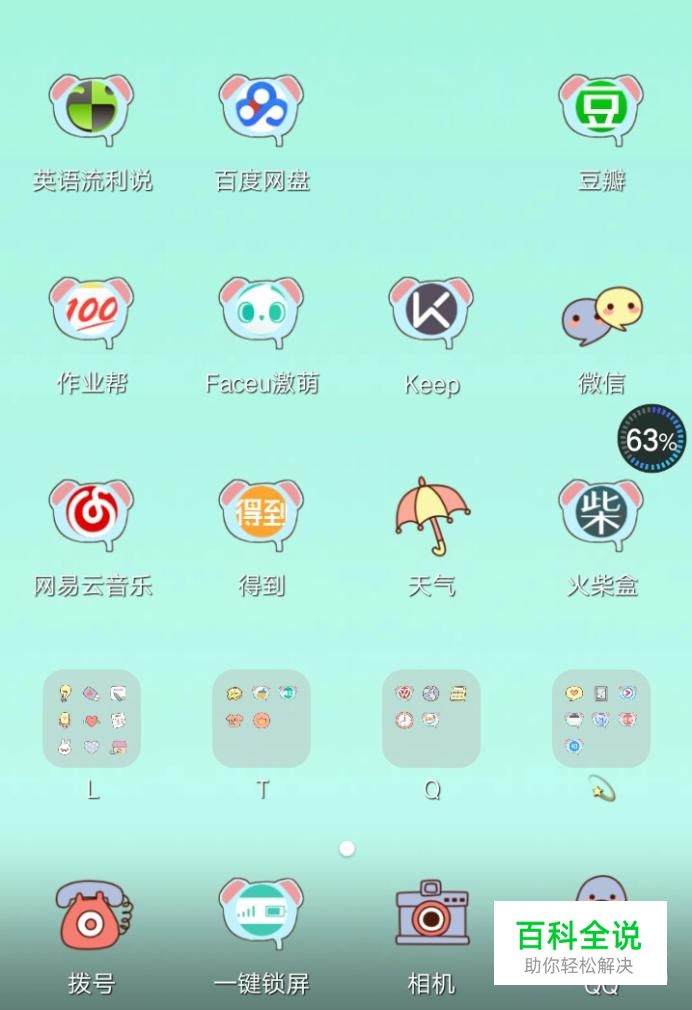Launch the 得到 app
This screenshot has height=1010, width=692.
(x=262, y=515)
